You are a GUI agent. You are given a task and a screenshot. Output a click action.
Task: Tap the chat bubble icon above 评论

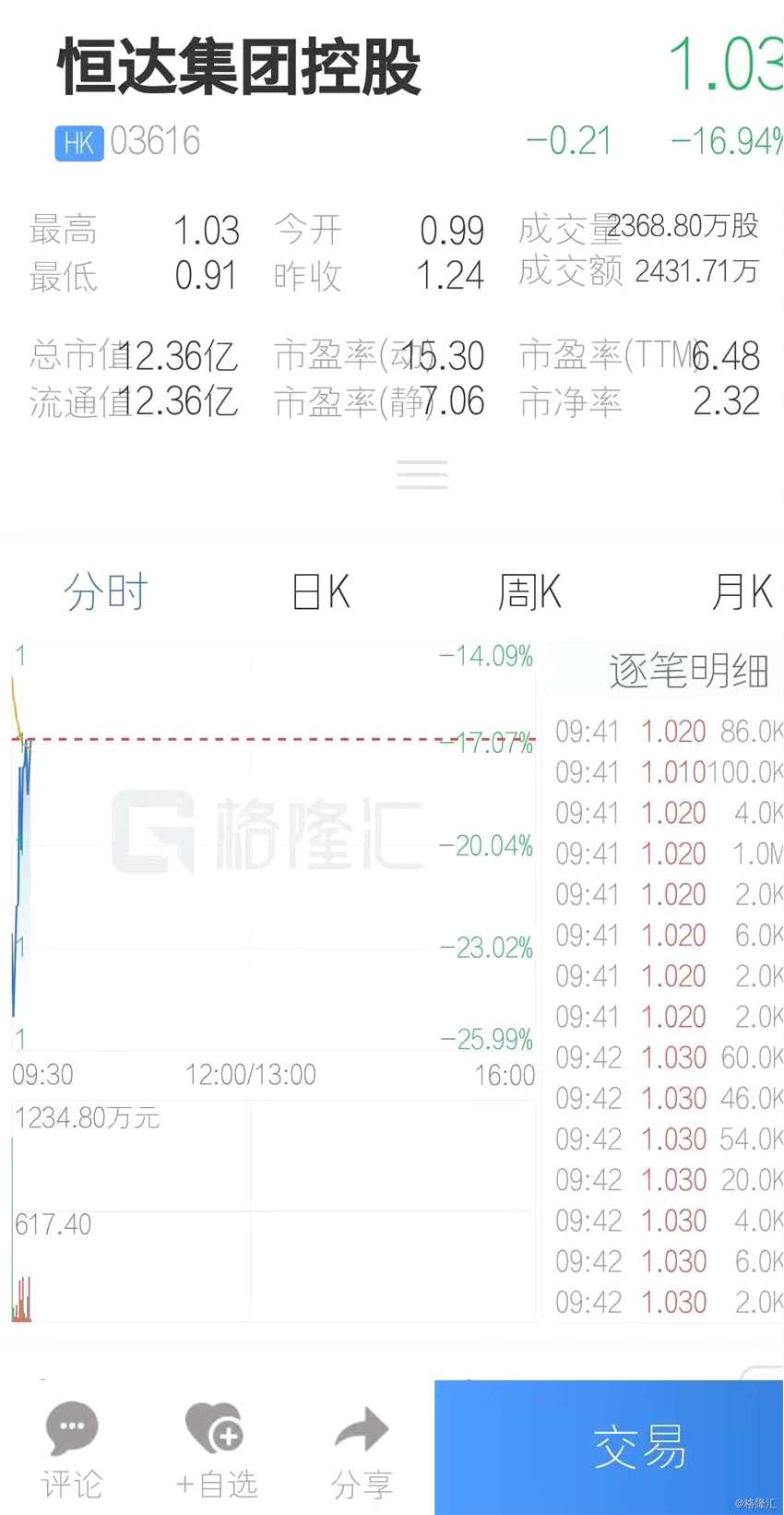tap(72, 1426)
